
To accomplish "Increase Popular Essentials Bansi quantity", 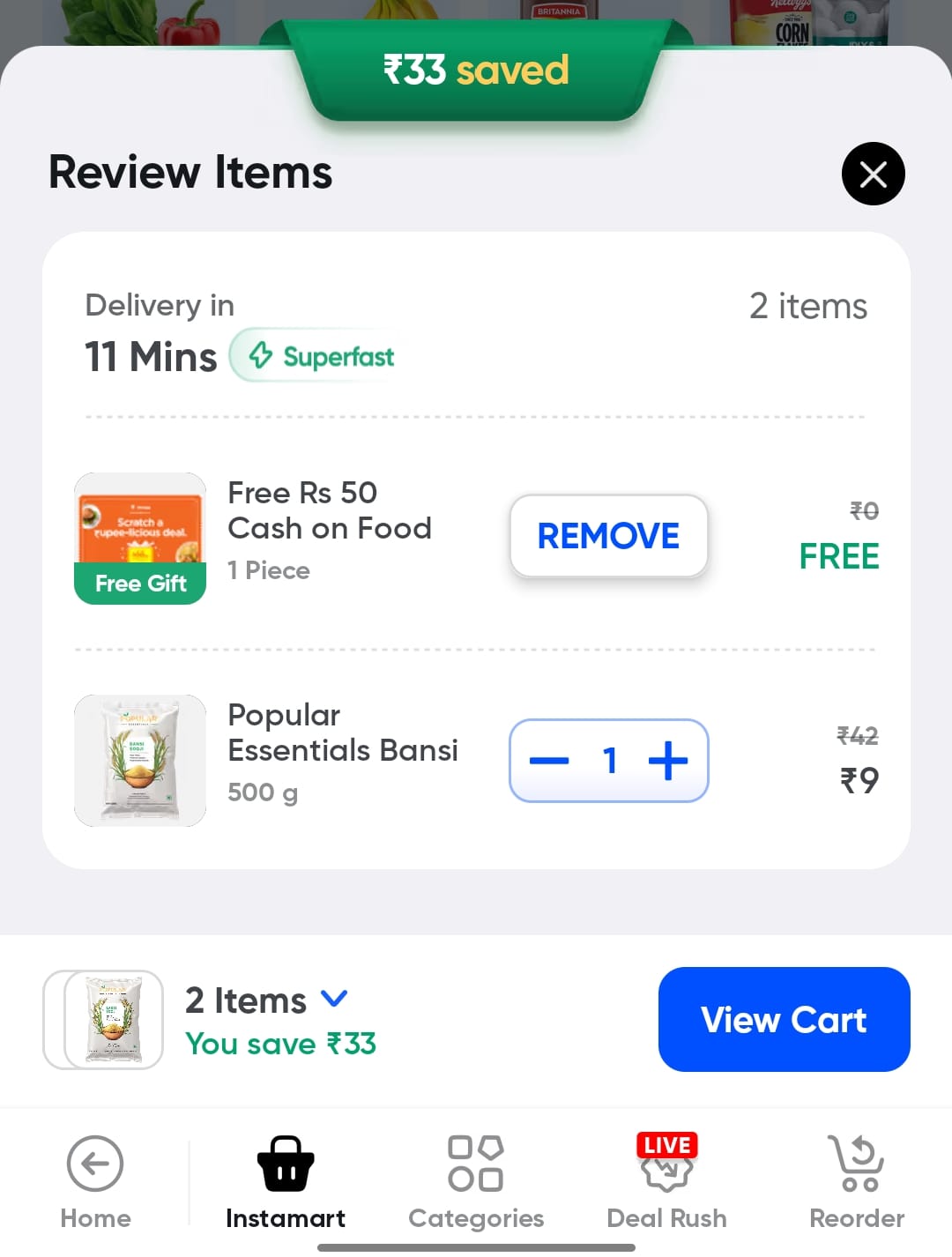I will pyautogui.click(x=668, y=761).
